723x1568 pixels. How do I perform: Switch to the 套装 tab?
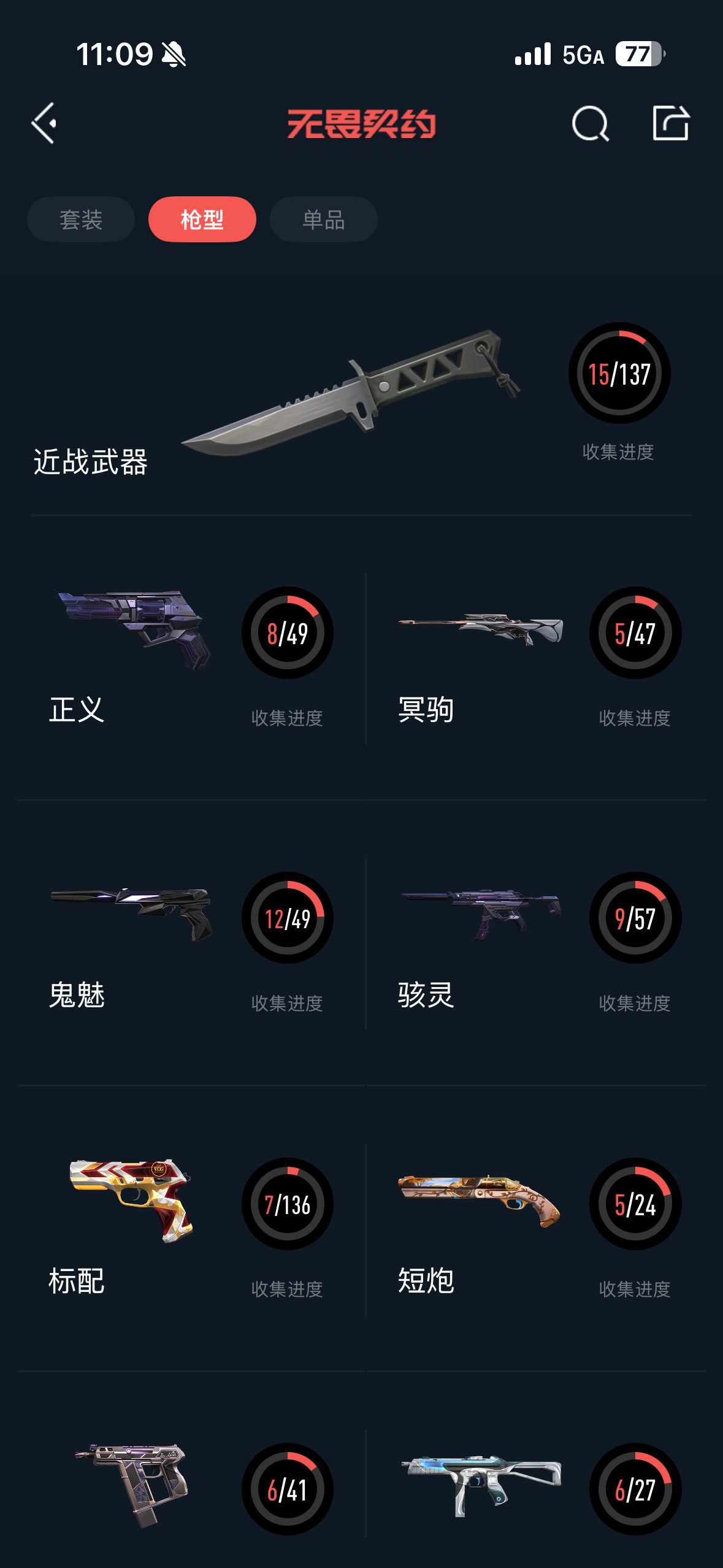point(81,220)
